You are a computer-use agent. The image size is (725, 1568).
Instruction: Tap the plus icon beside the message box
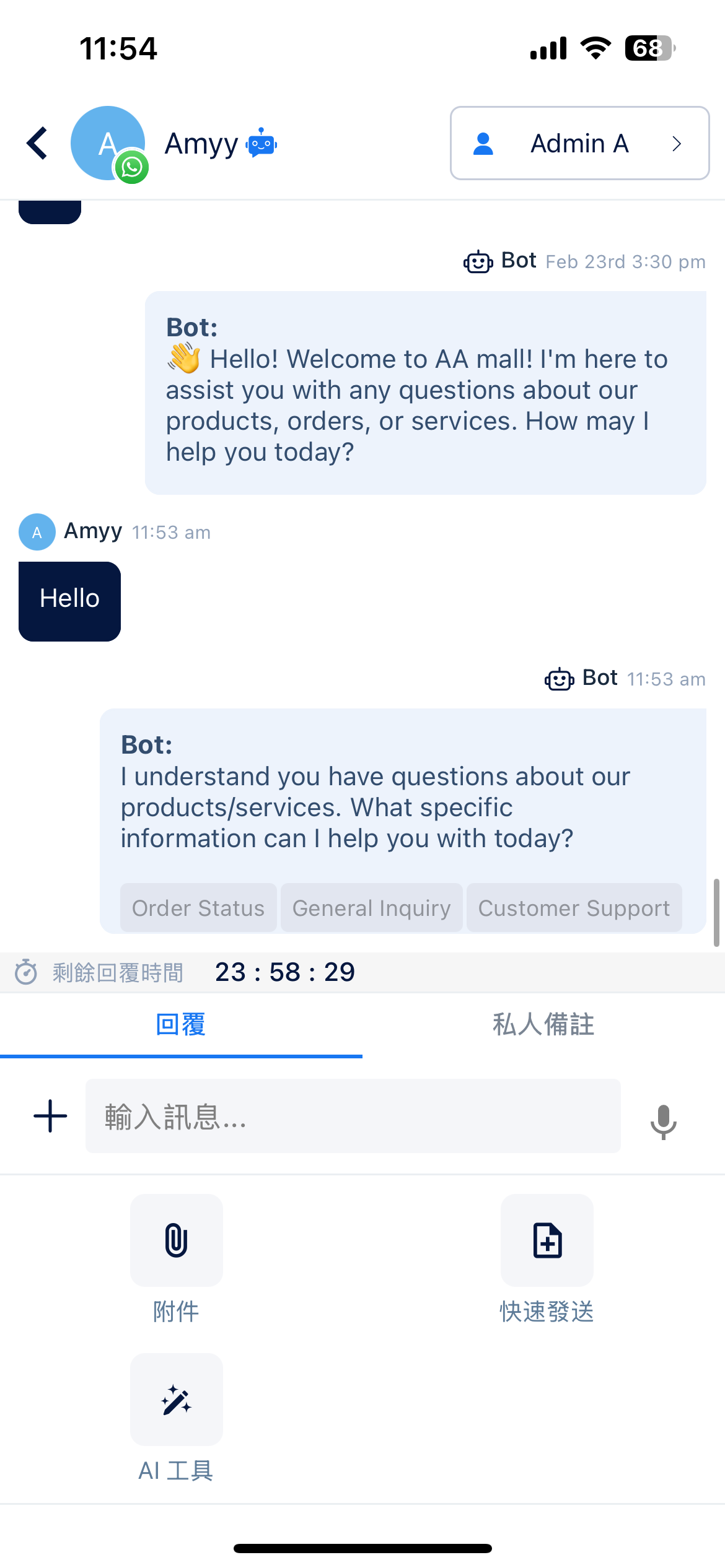50,1116
